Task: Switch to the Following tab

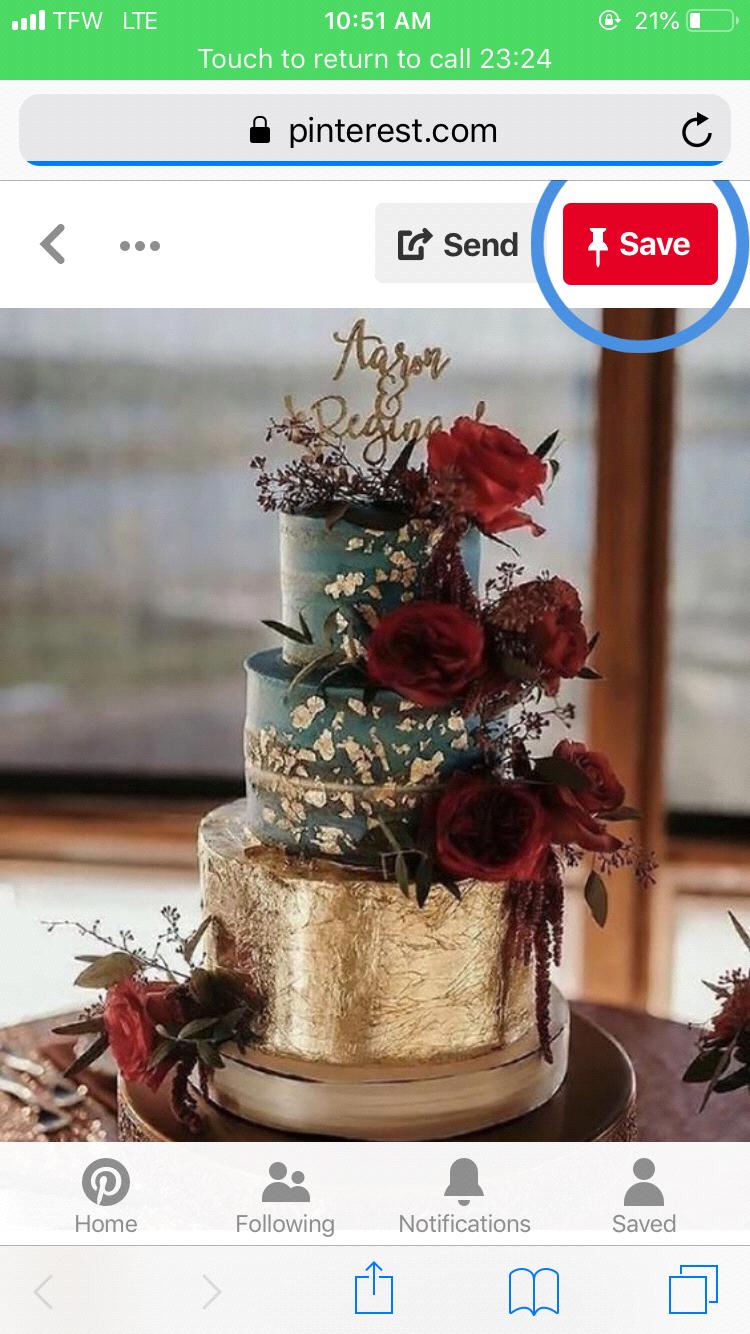Action: point(285,1196)
